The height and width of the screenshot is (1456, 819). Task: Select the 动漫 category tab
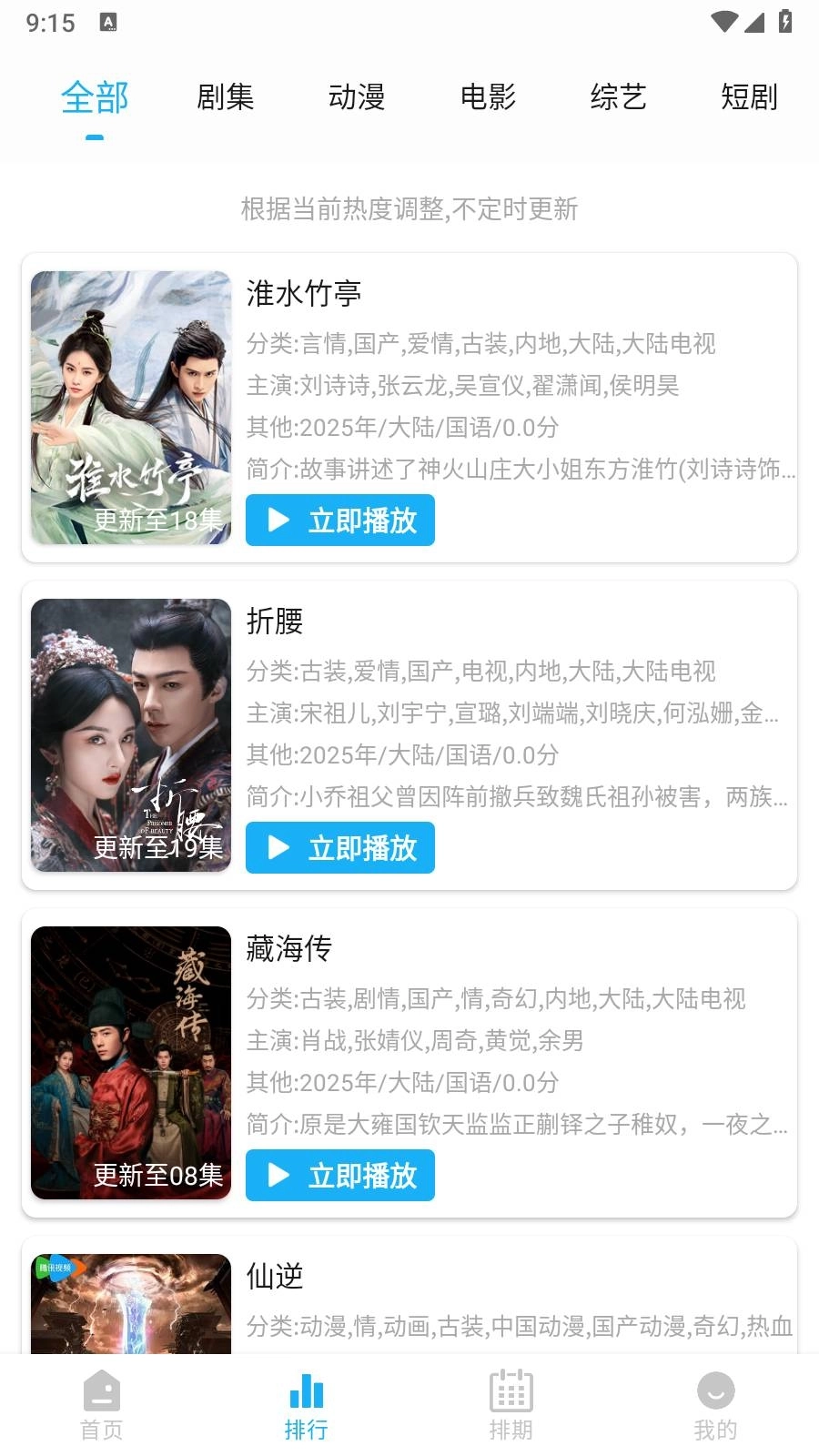click(x=357, y=96)
